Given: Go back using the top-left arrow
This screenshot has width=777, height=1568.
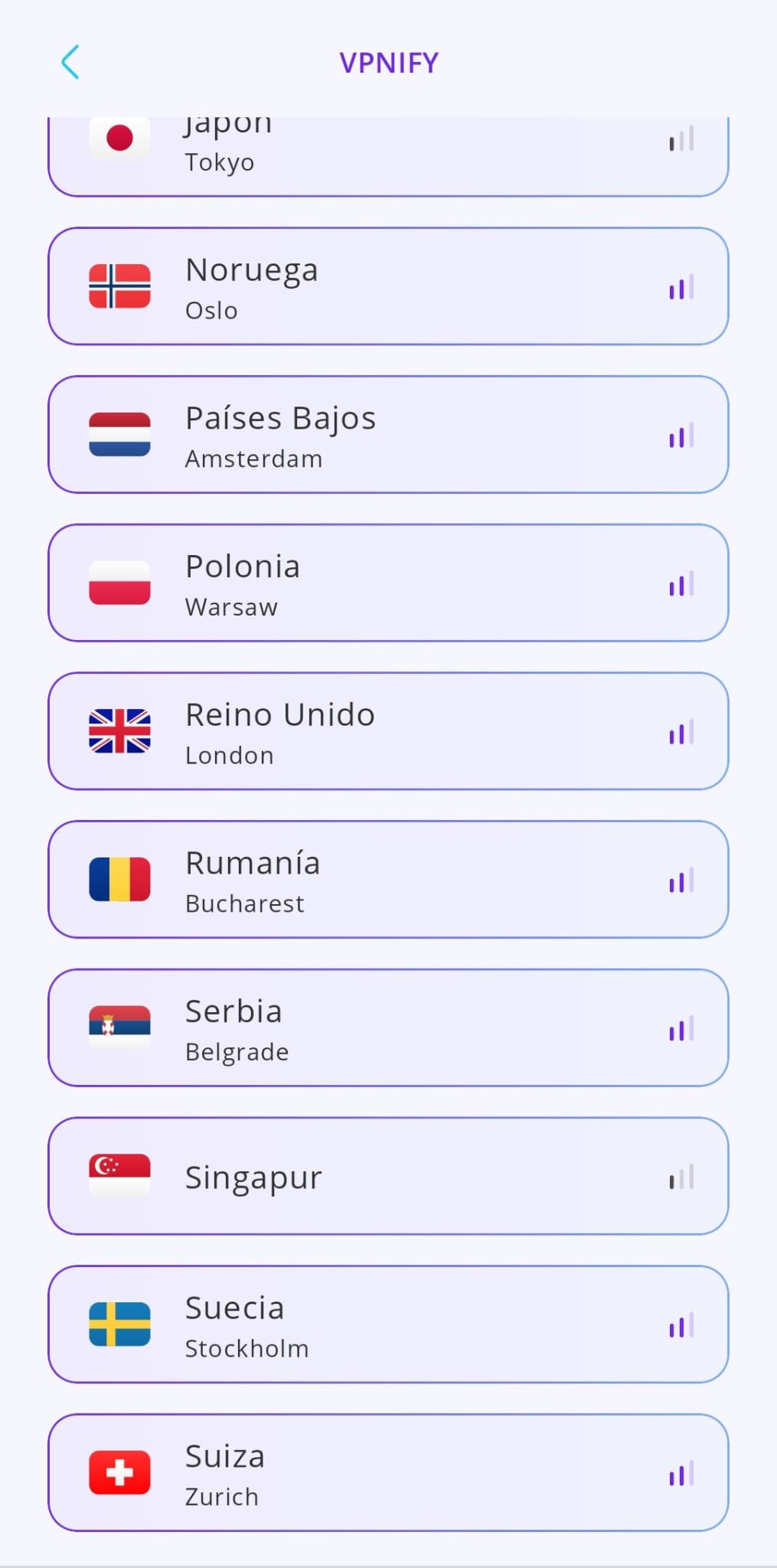Looking at the screenshot, I should pos(70,62).
